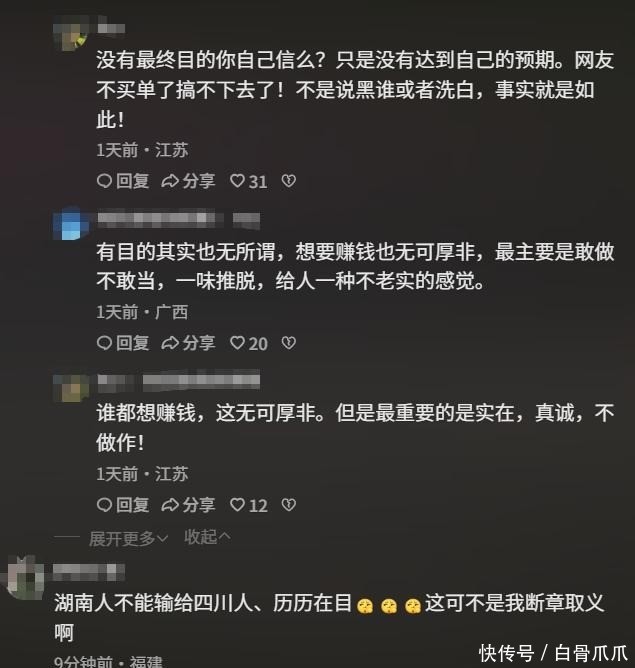The width and height of the screenshot is (635, 668).
Task: Reply to the comment with 12 likes
Action: 123,505
